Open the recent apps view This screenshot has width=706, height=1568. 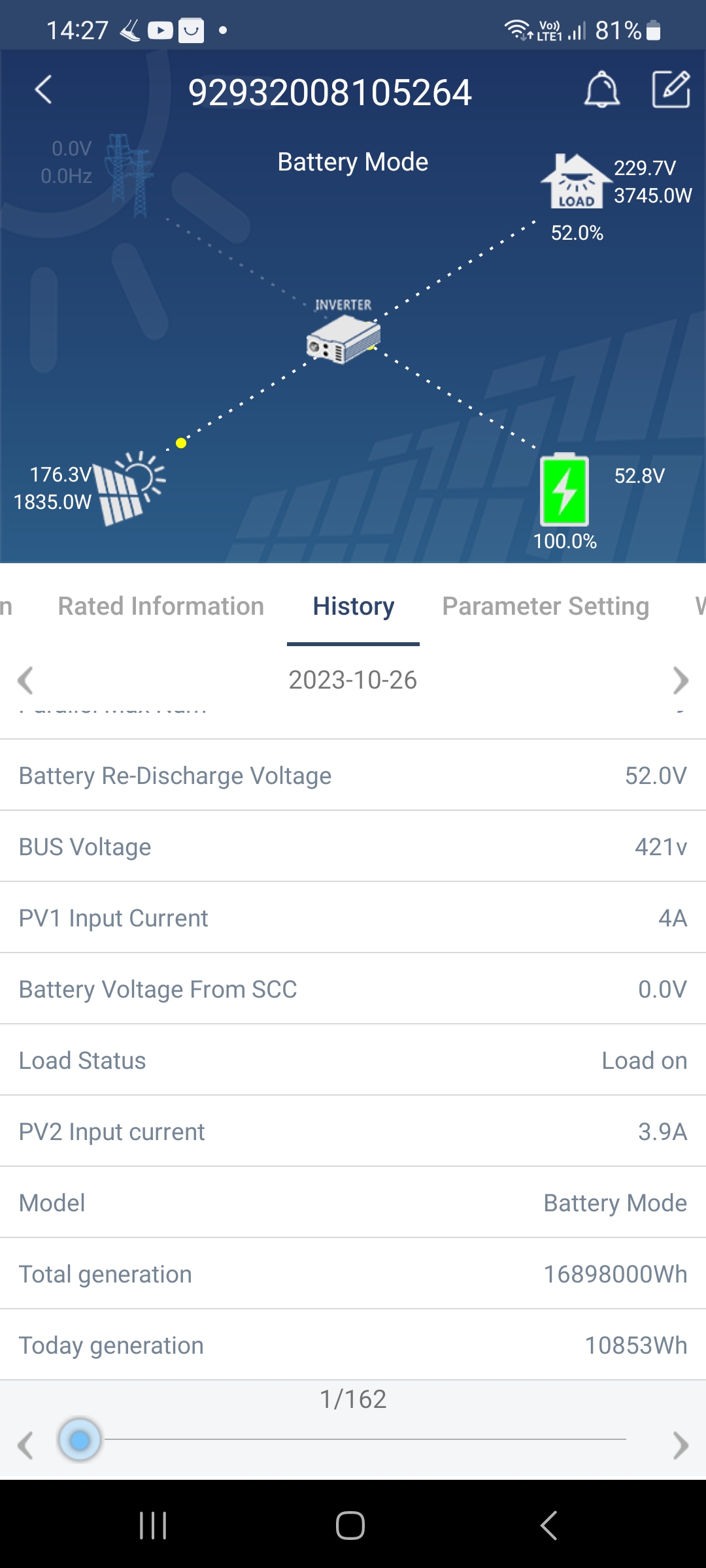pos(153,1526)
